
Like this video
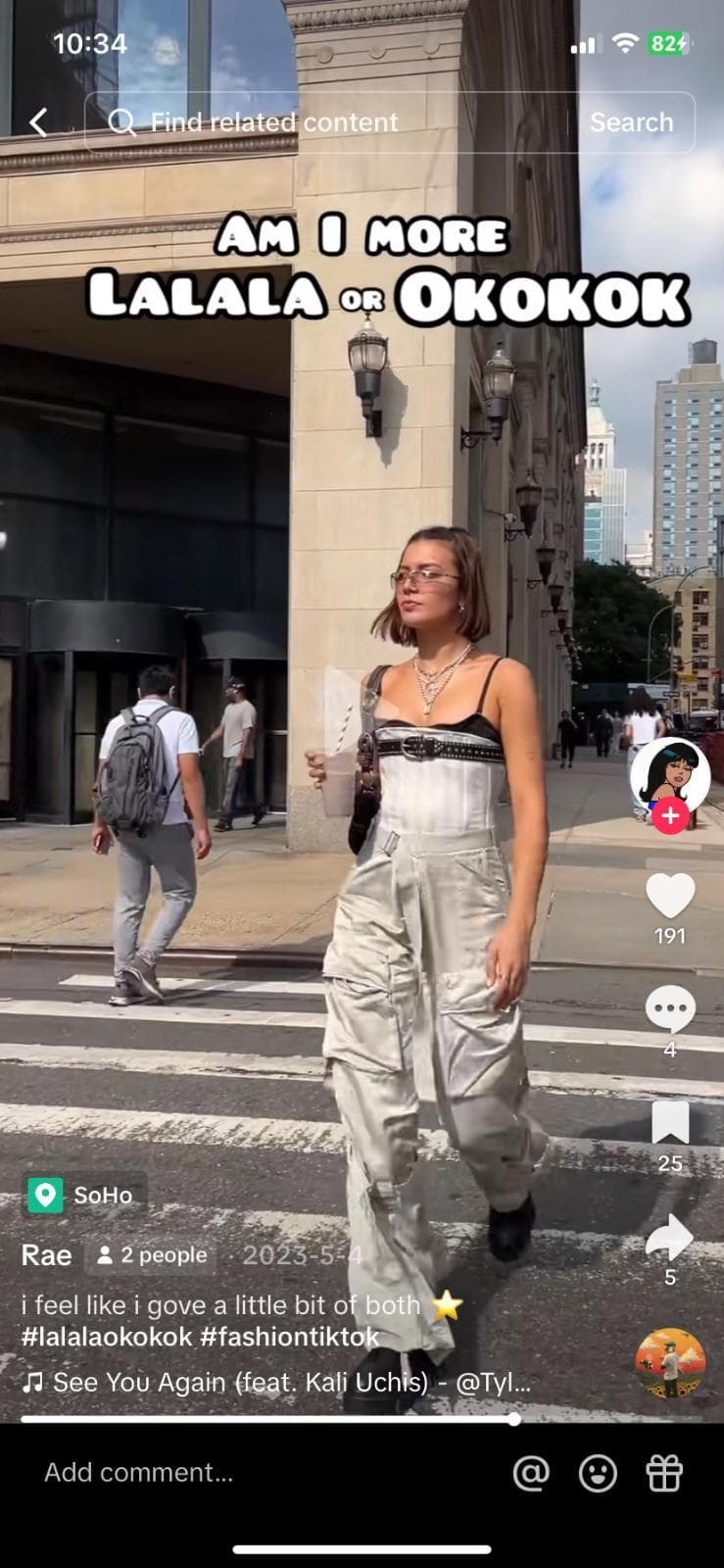point(670,896)
